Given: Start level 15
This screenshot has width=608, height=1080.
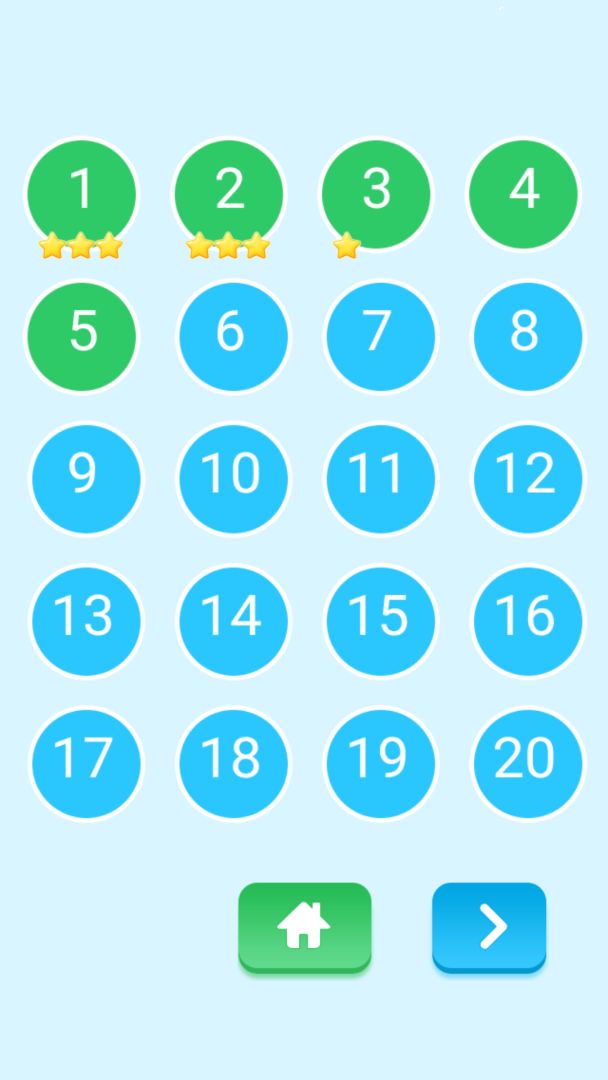Looking at the screenshot, I should (x=380, y=621).
